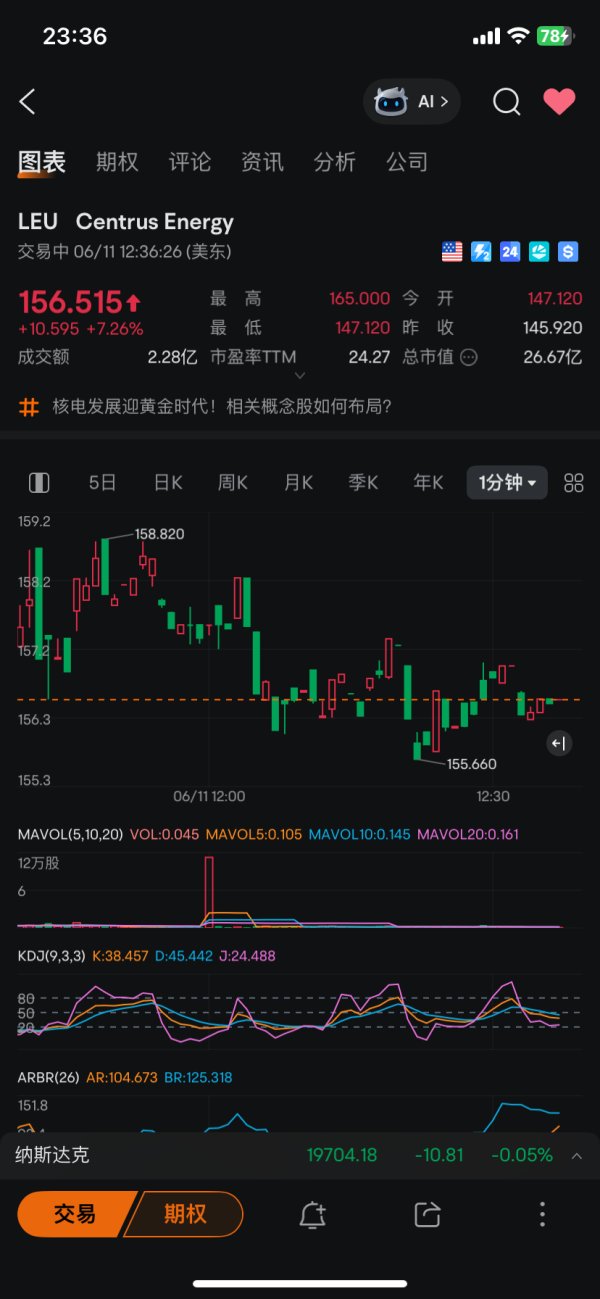Viewport: 600px width, 1299px height.
Task: Set a price alert with the bell icon
Action: click(312, 1215)
